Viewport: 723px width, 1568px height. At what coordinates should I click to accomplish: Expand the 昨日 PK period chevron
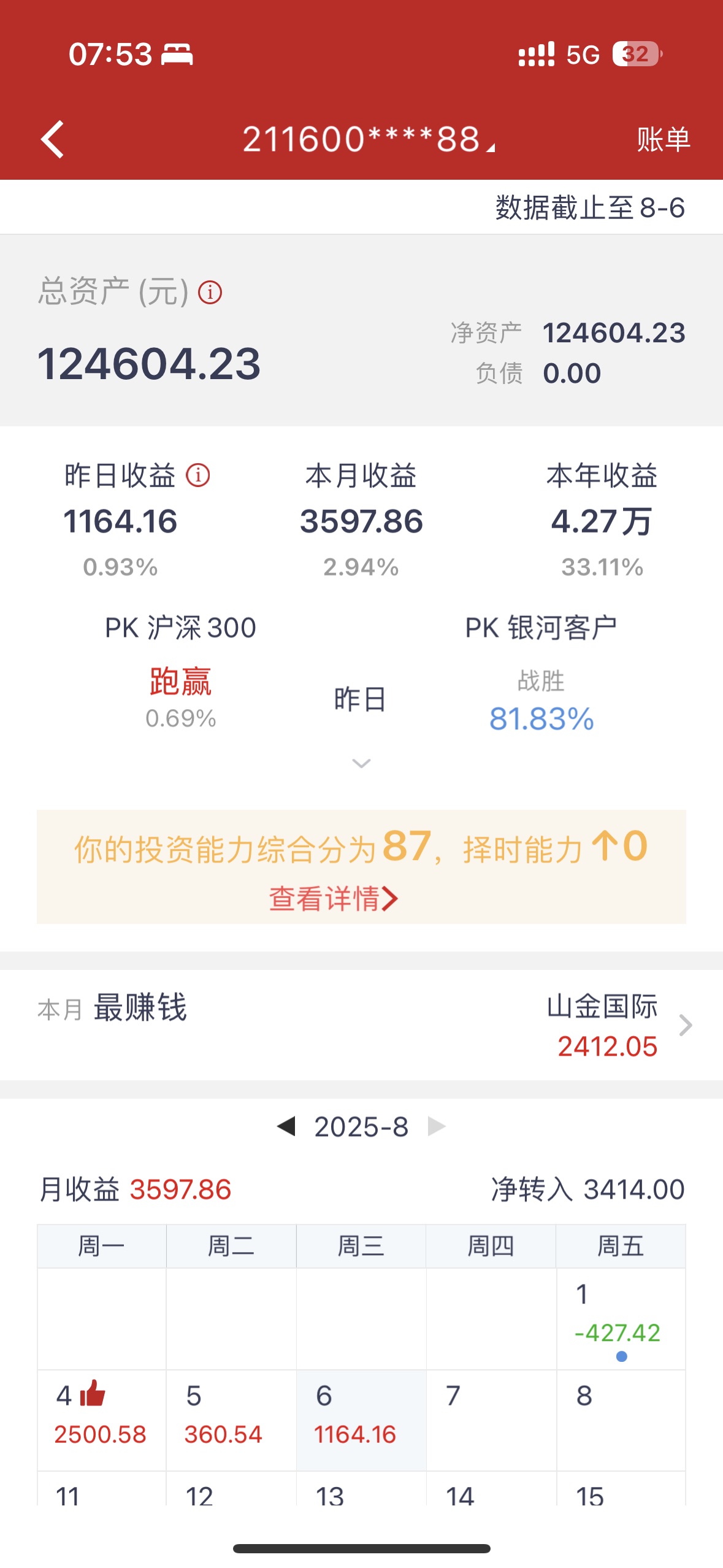point(361,763)
